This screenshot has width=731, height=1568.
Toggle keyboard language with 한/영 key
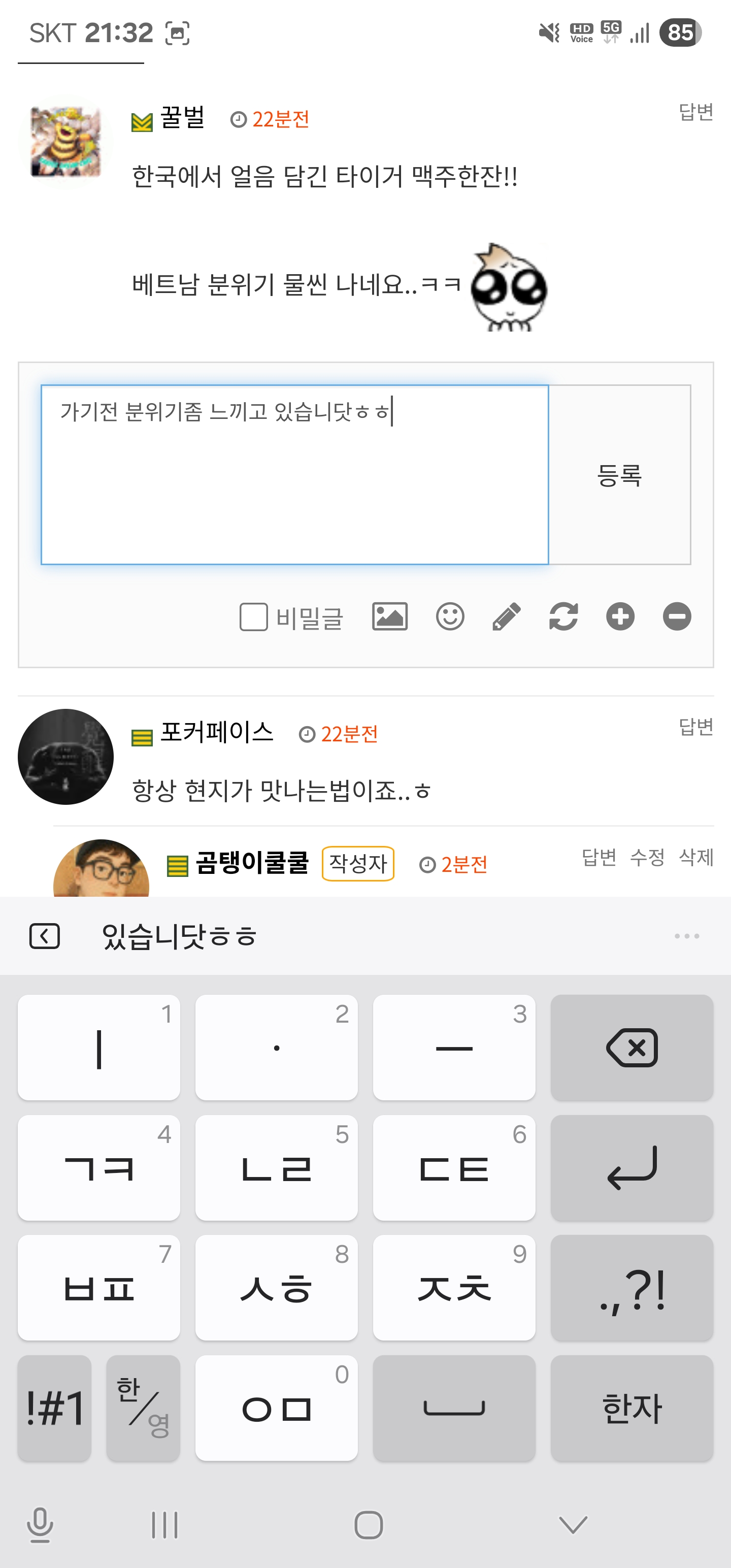pos(143,1408)
